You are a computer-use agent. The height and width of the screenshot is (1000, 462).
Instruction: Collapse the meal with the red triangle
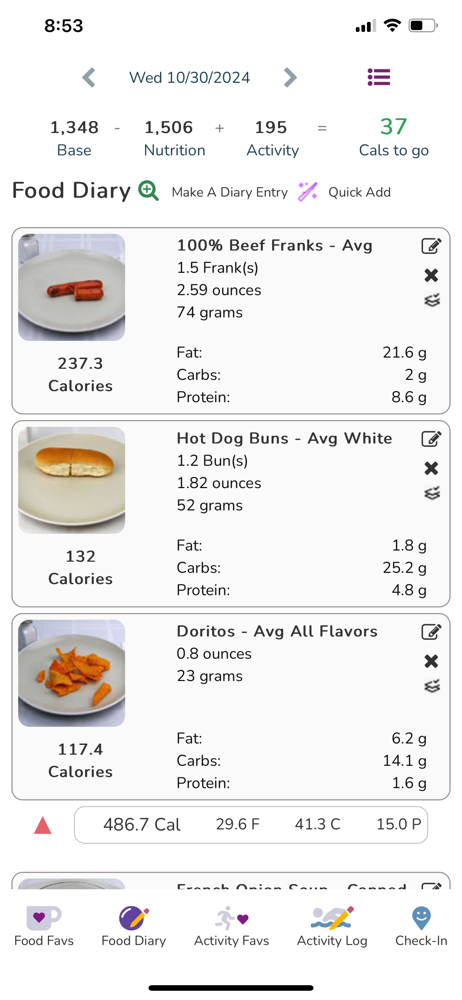[x=43, y=825]
